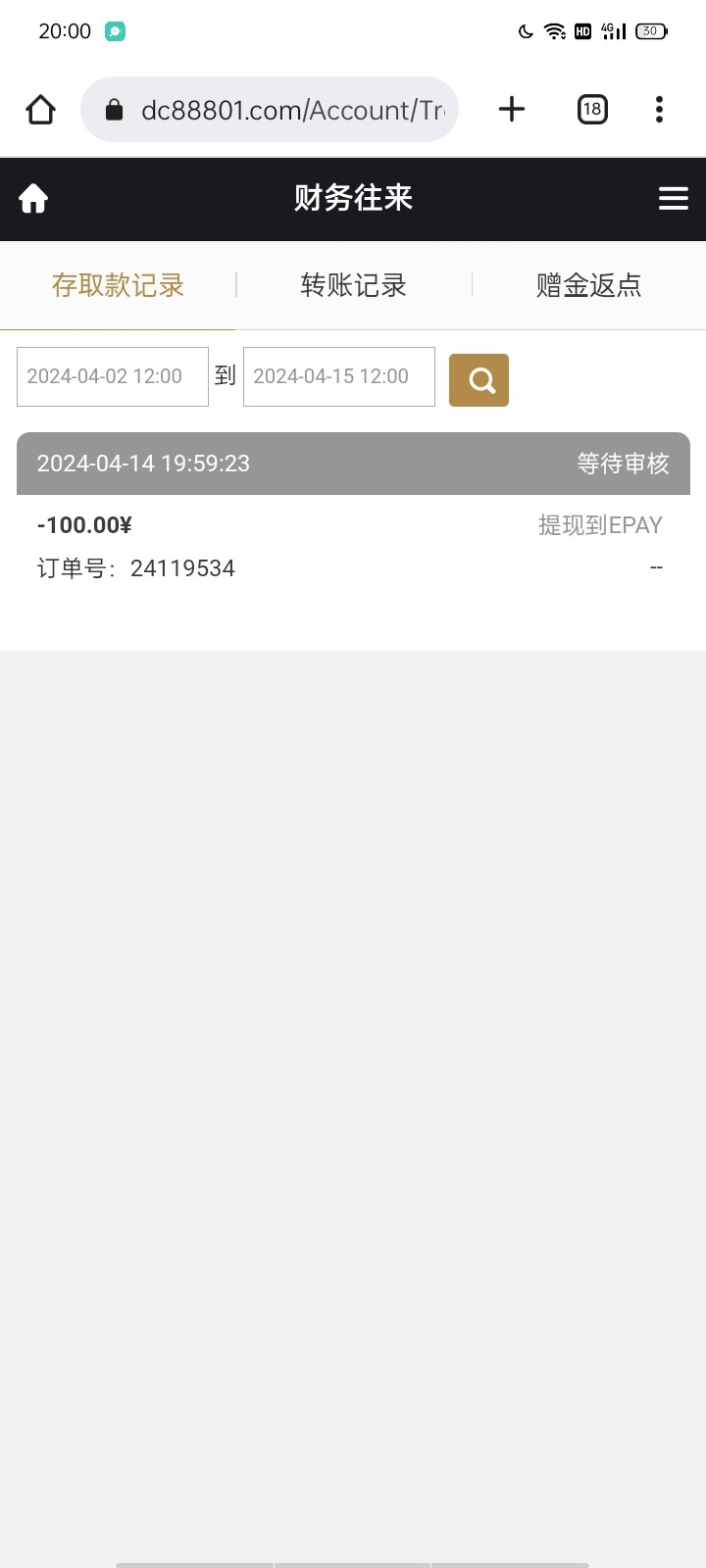Open the hamburger menu beside 财务往来

coord(674,198)
